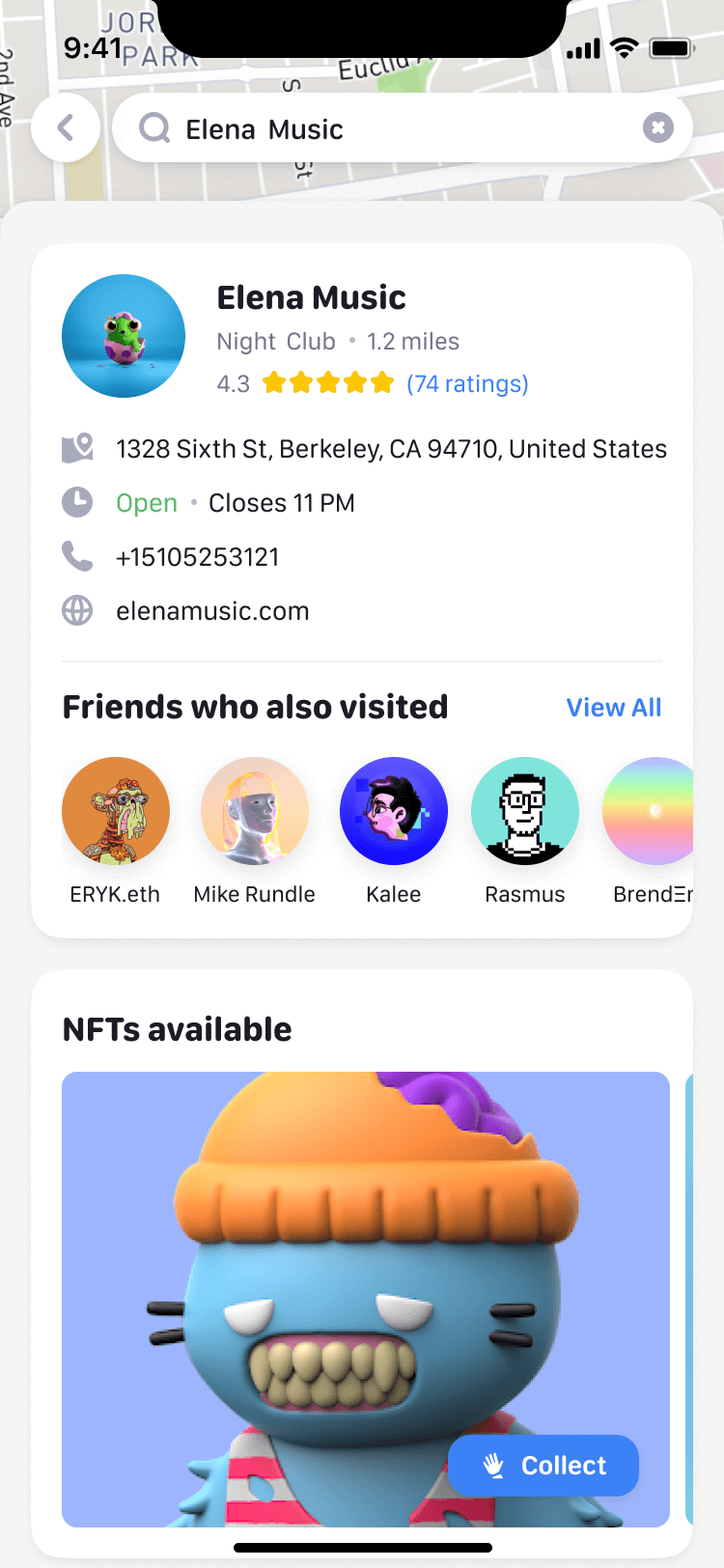The image size is (724, 1568).
Task: Clear the search text
Action: 658,127
